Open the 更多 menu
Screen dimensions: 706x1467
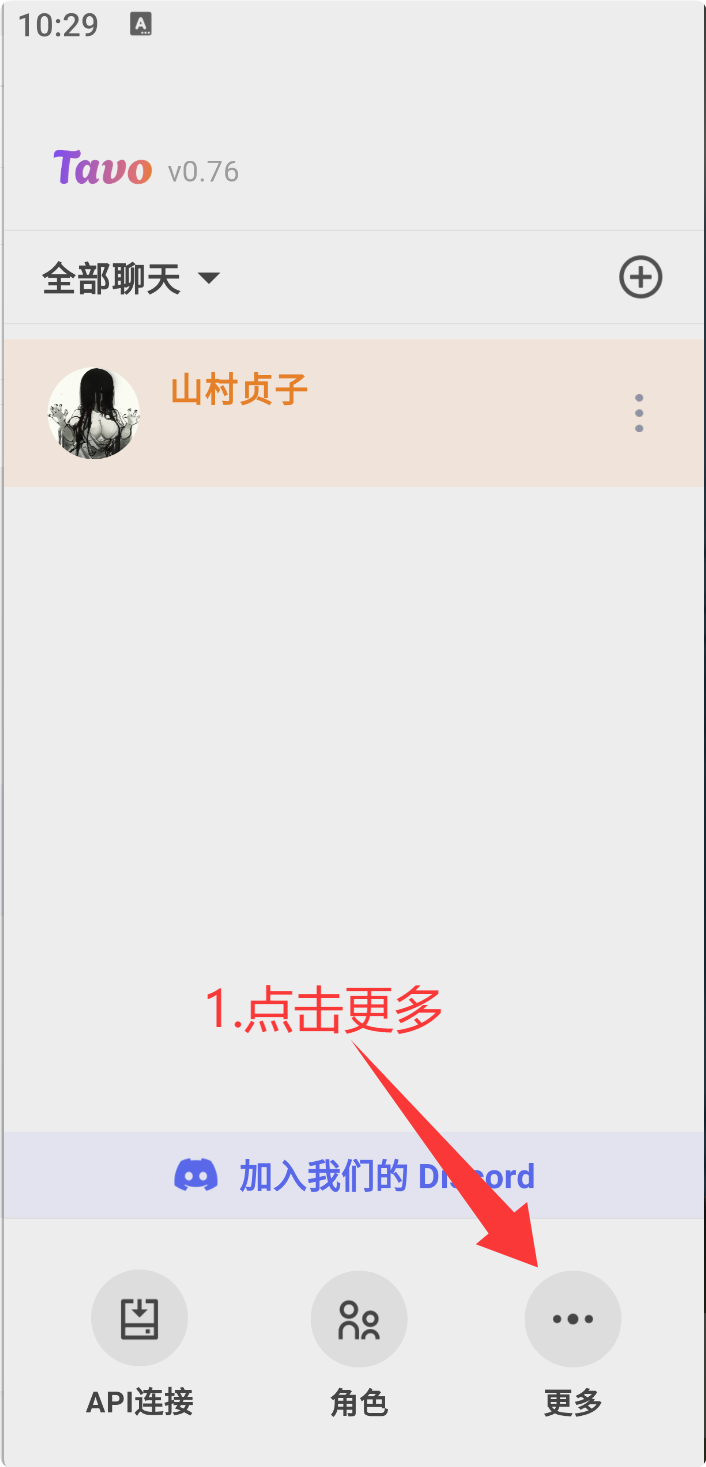(x=573, y=1319)
